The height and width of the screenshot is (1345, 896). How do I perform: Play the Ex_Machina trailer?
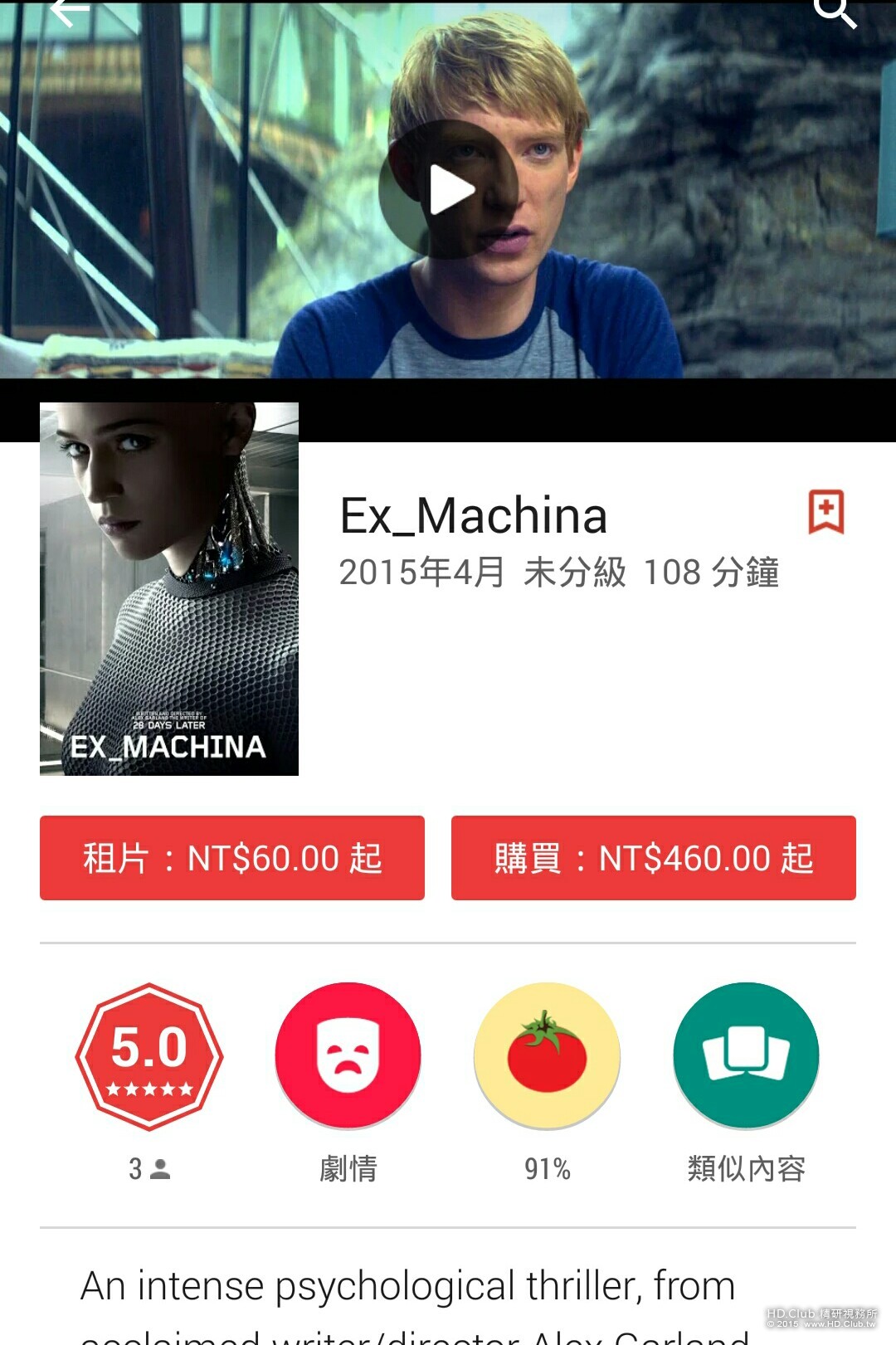tap(449, 190)
